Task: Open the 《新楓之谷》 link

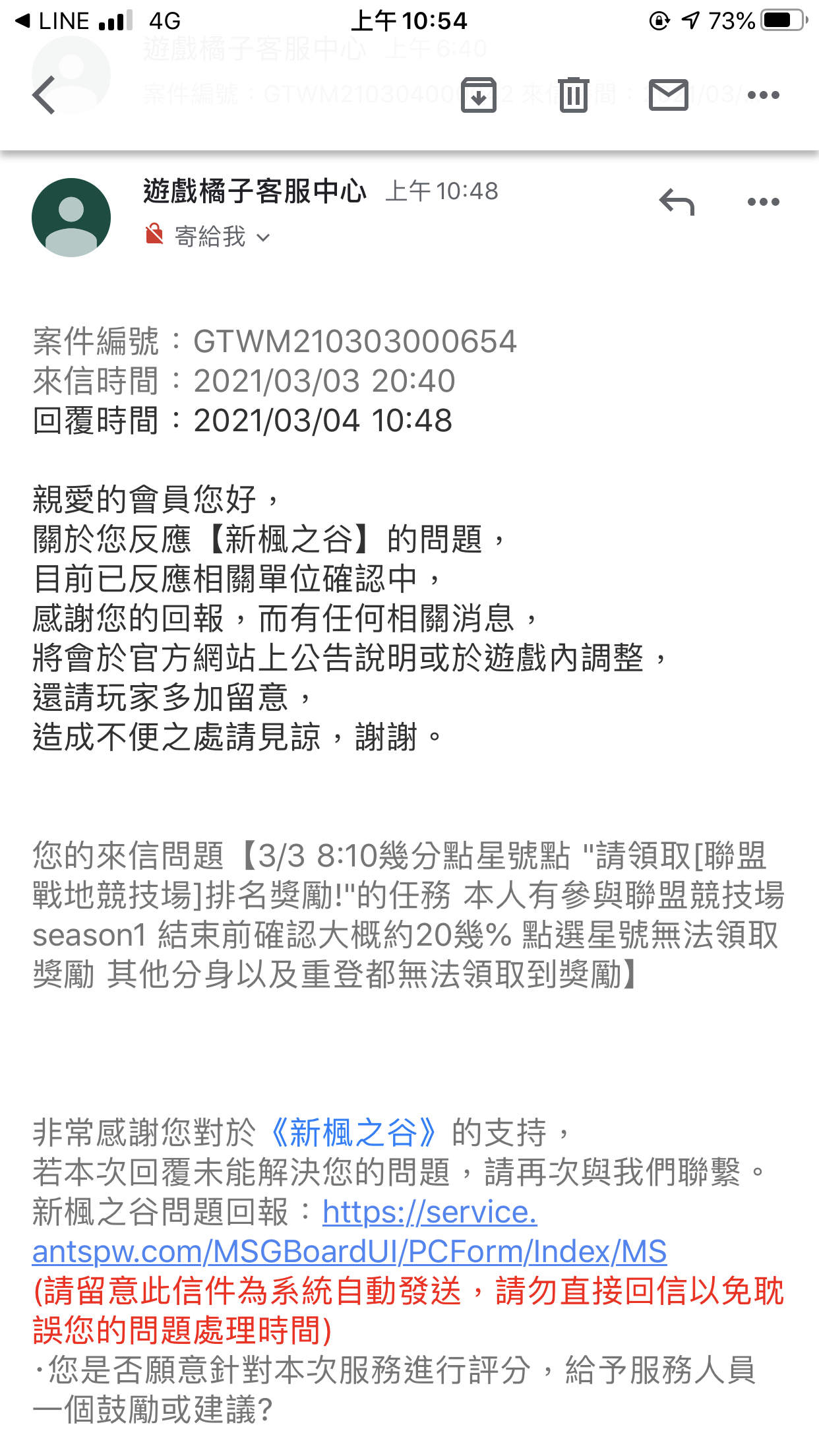Action: click(x=353, y=1133)
